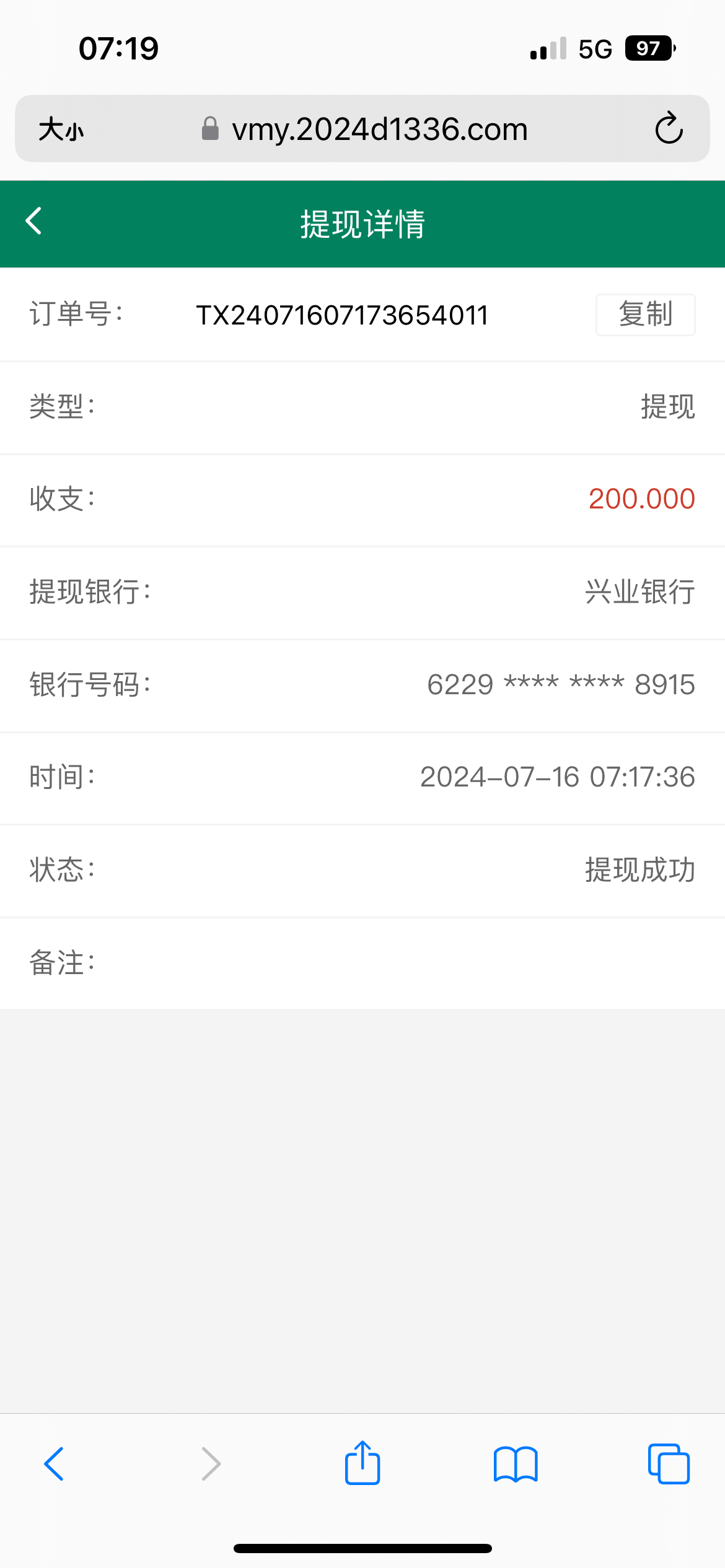Go to the previous page in Safari
The height and width of the screenshot is (1568, 725).
(55, 1464)
